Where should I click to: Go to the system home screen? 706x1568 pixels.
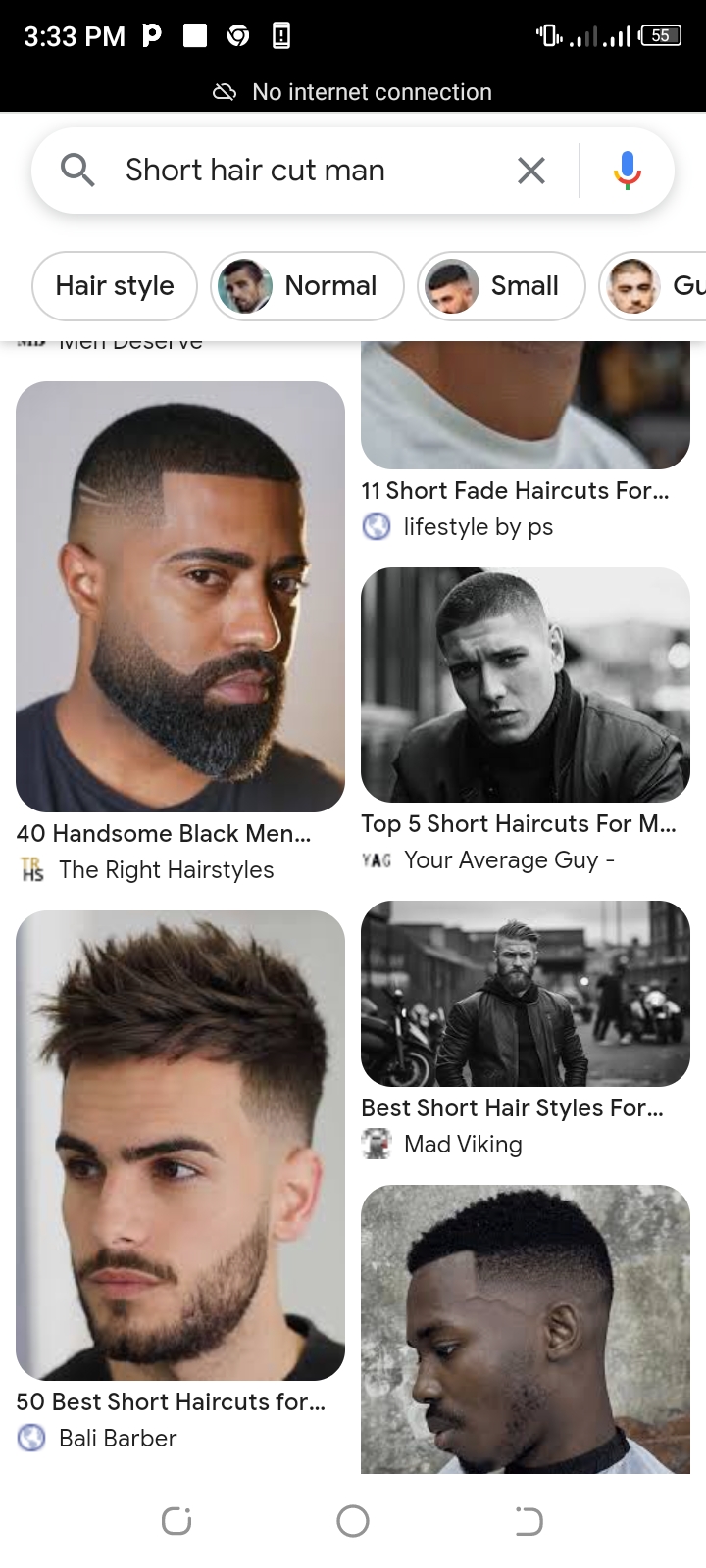(x=353, y=1521)
